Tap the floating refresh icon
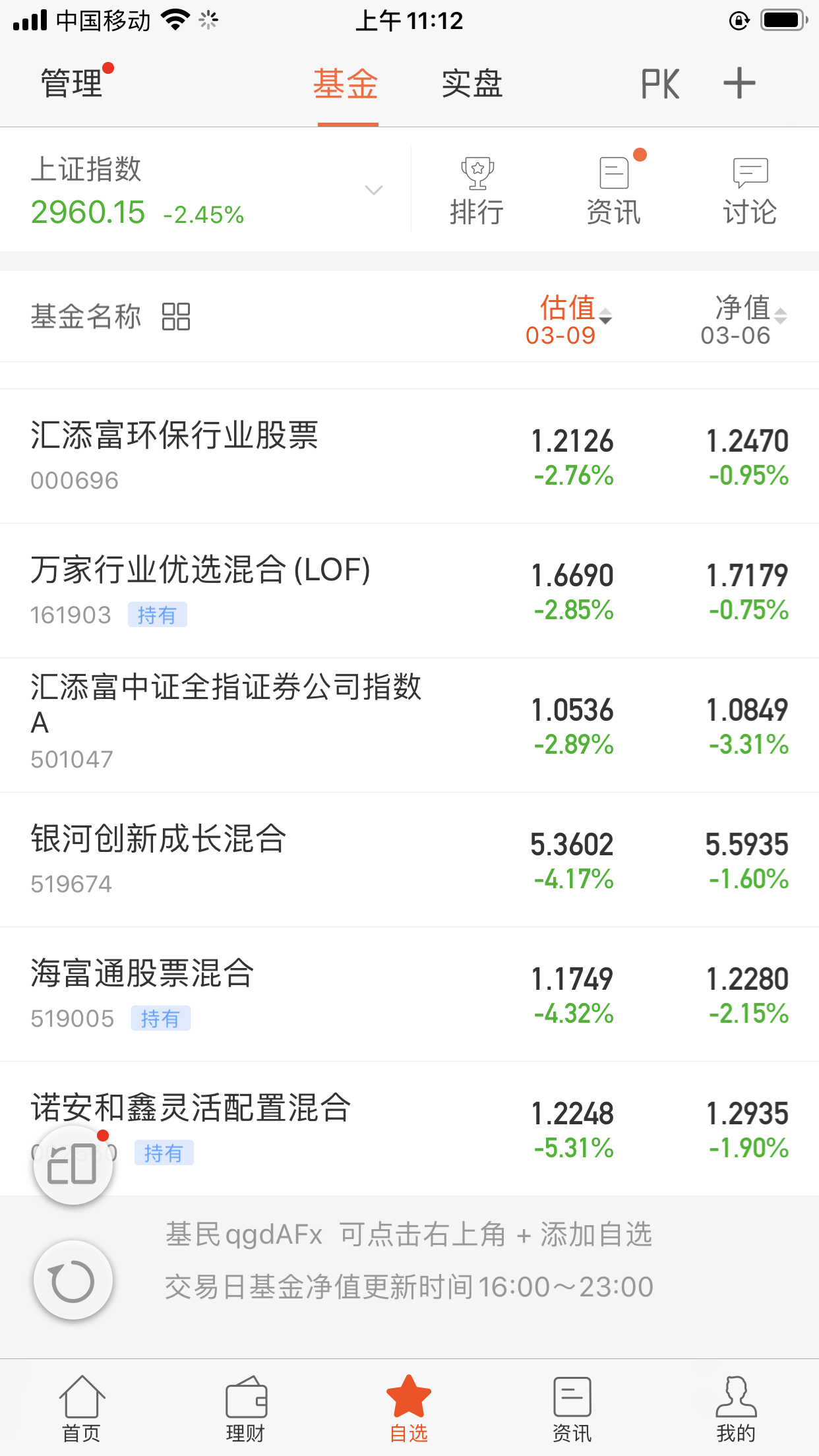This screenshot has height=1456, width=819. (73, 1278)
